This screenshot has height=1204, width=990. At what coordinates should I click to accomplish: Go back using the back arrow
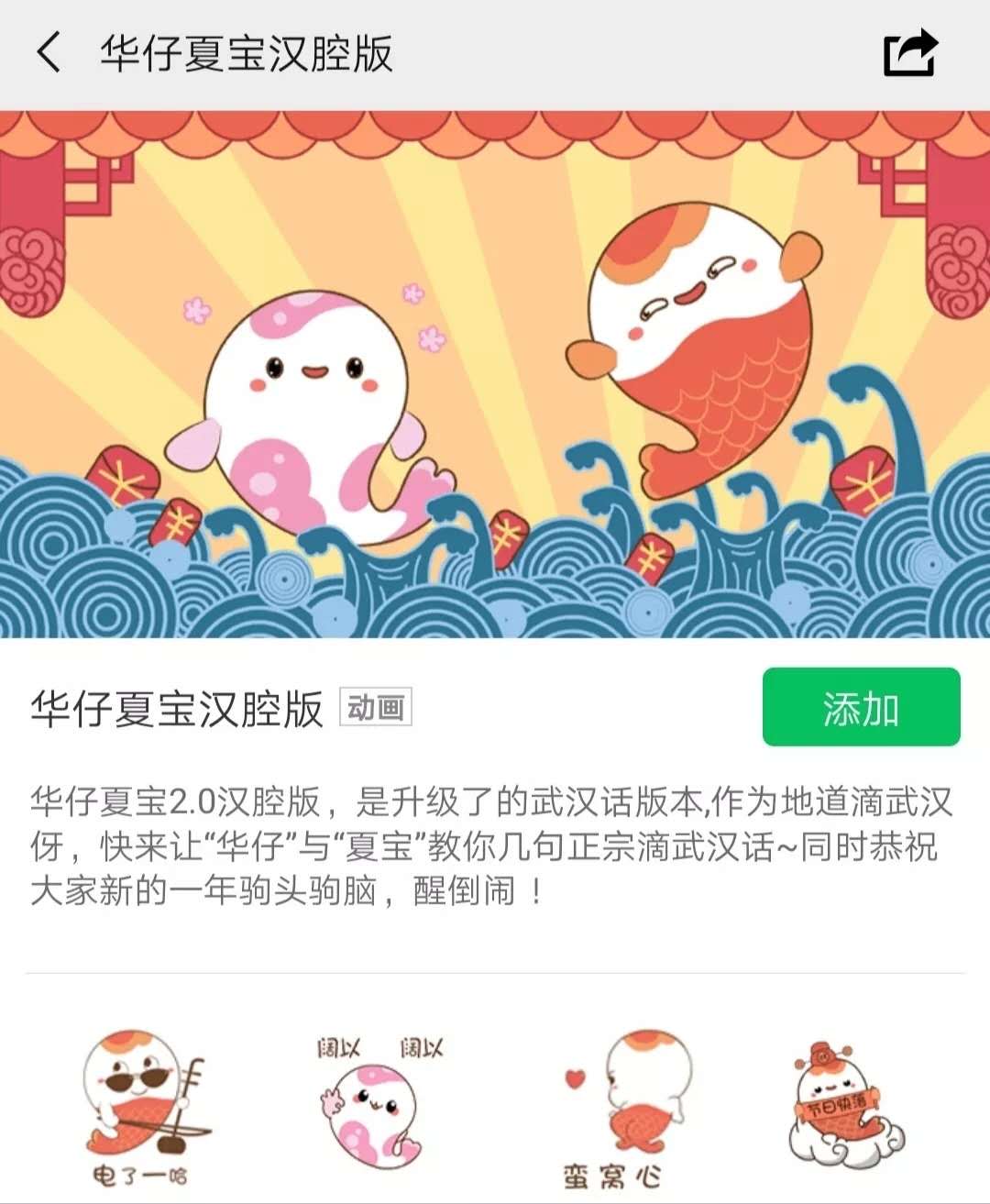[49, 52]
